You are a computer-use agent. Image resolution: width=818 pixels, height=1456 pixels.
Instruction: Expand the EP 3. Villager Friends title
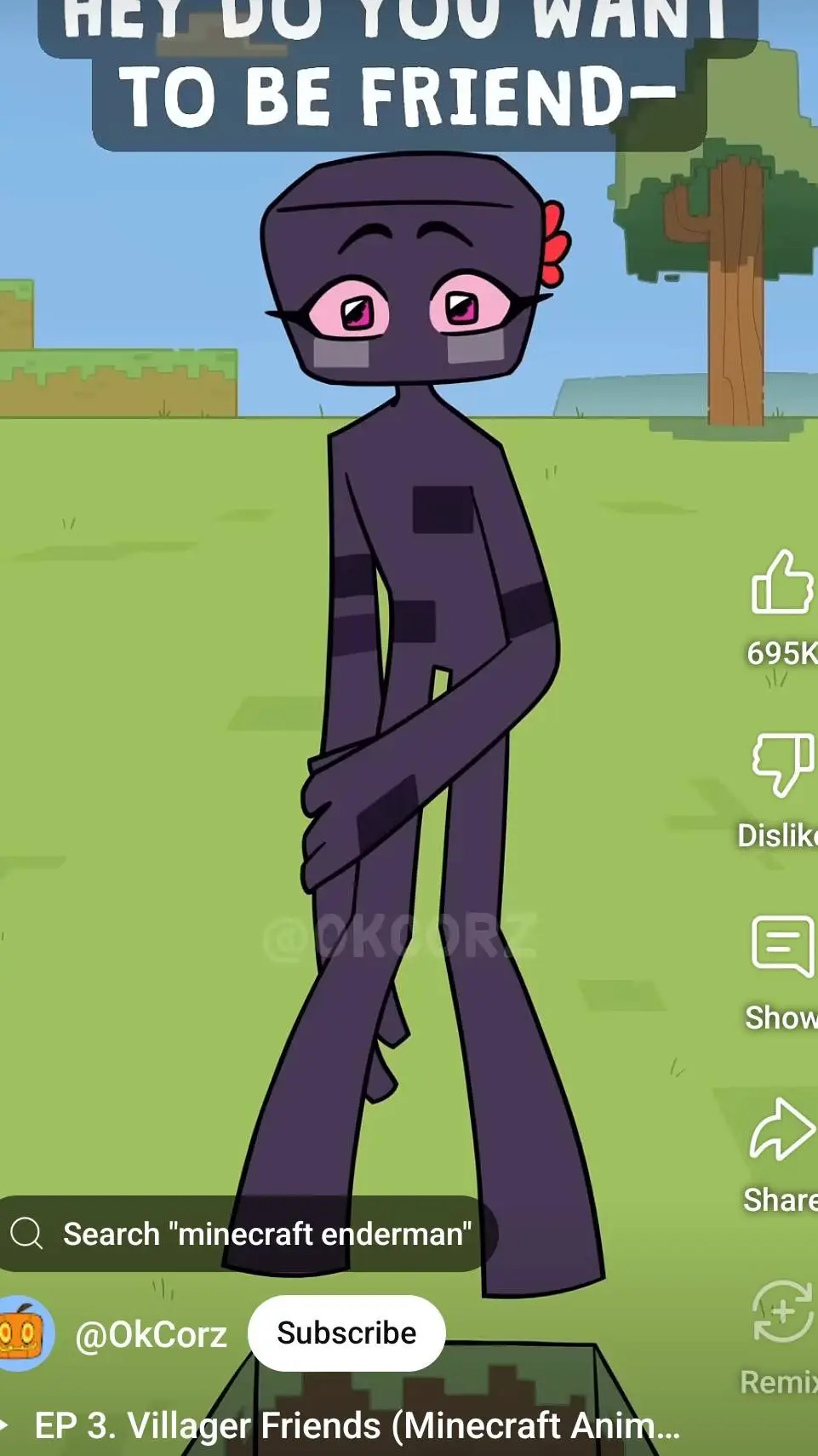358,1425
